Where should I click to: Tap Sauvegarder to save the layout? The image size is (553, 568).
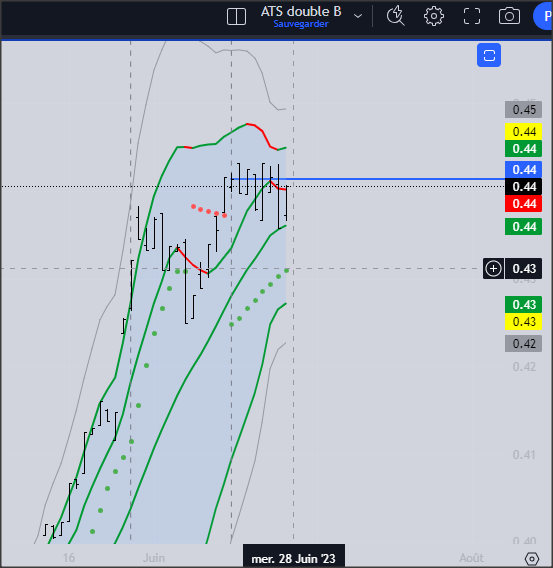click(x=301, y=24)
